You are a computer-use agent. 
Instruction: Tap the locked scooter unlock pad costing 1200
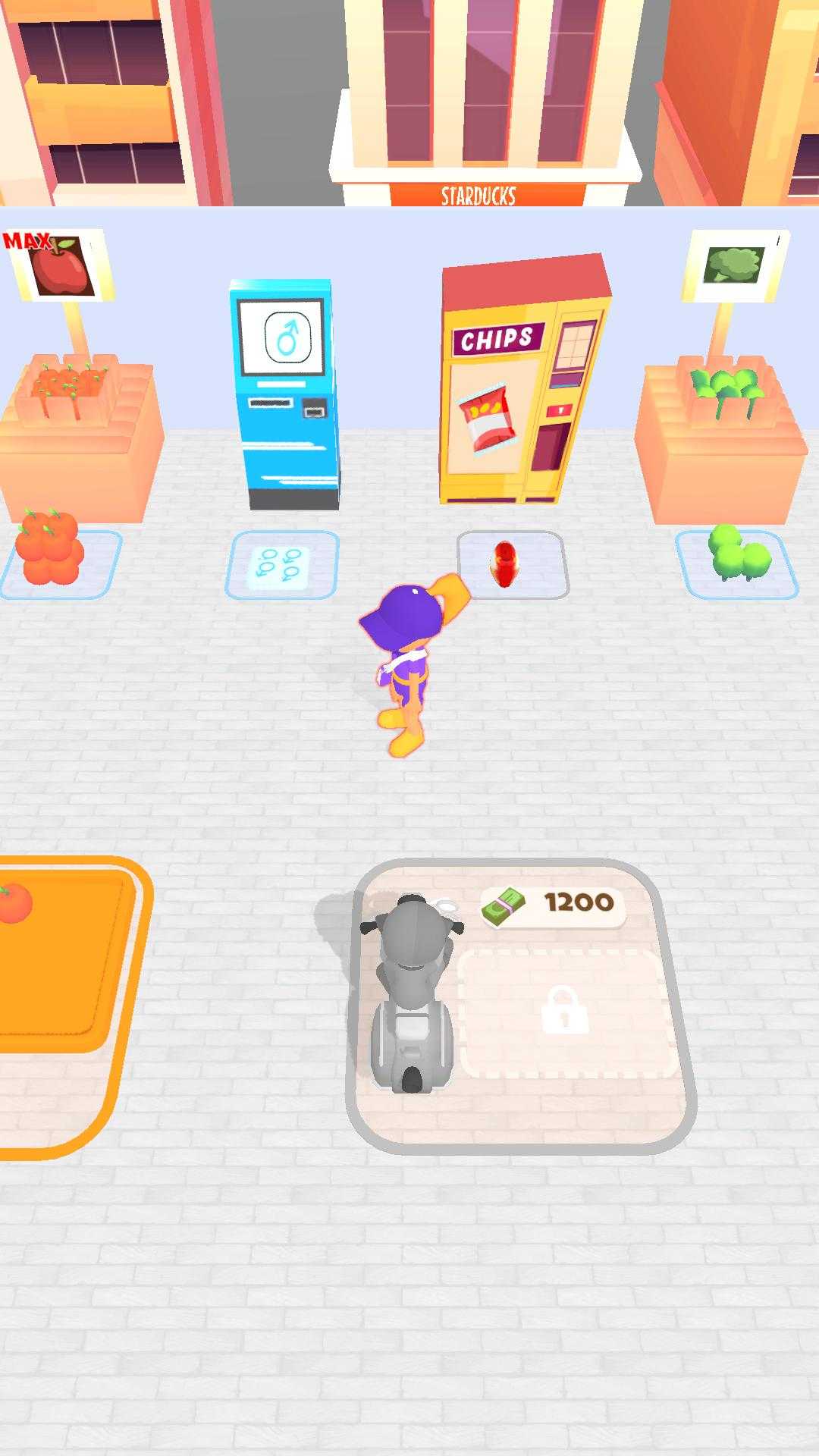(567, 1012)
